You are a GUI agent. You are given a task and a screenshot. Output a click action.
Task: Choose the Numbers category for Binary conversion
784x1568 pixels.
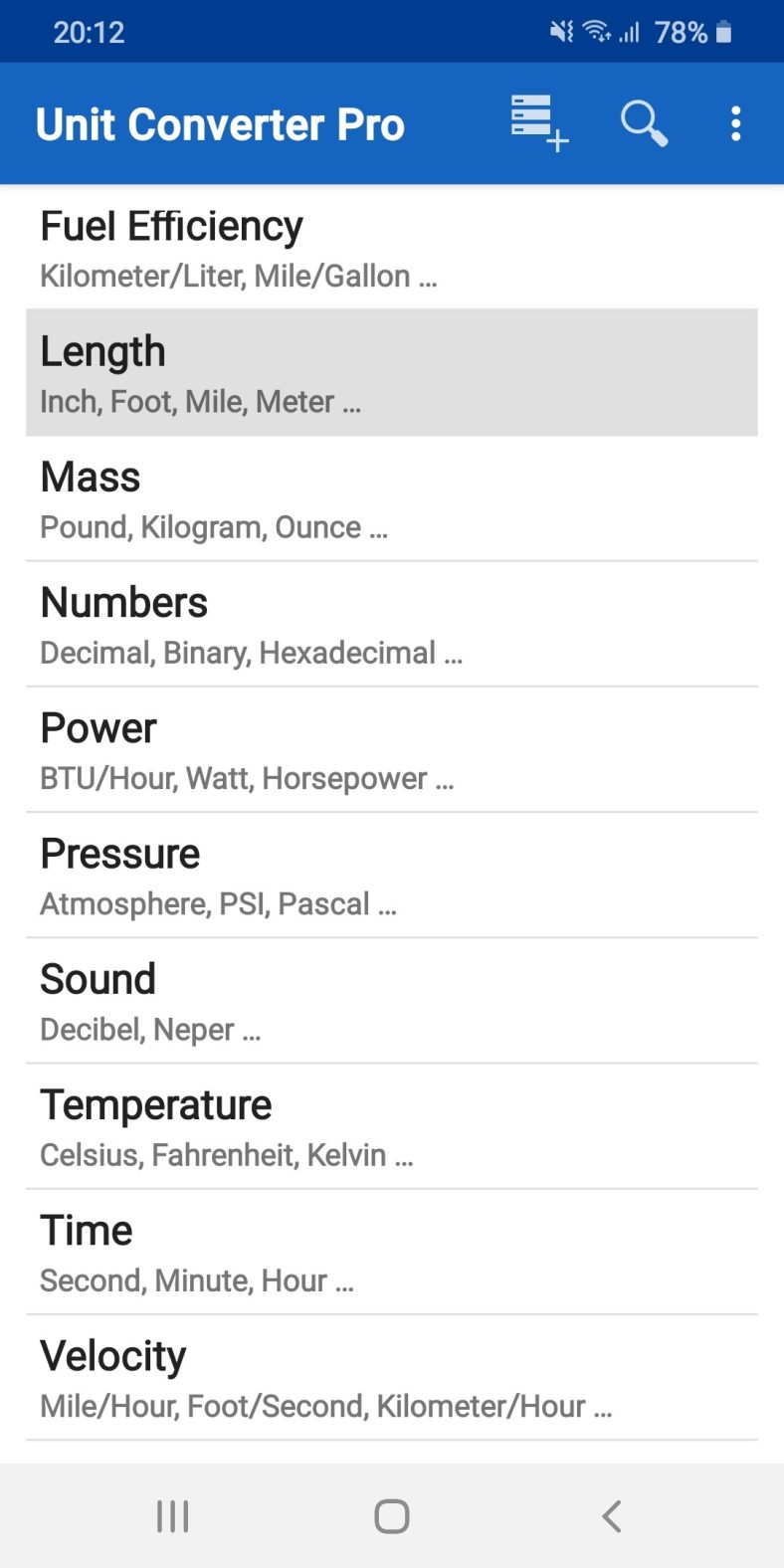392,623
